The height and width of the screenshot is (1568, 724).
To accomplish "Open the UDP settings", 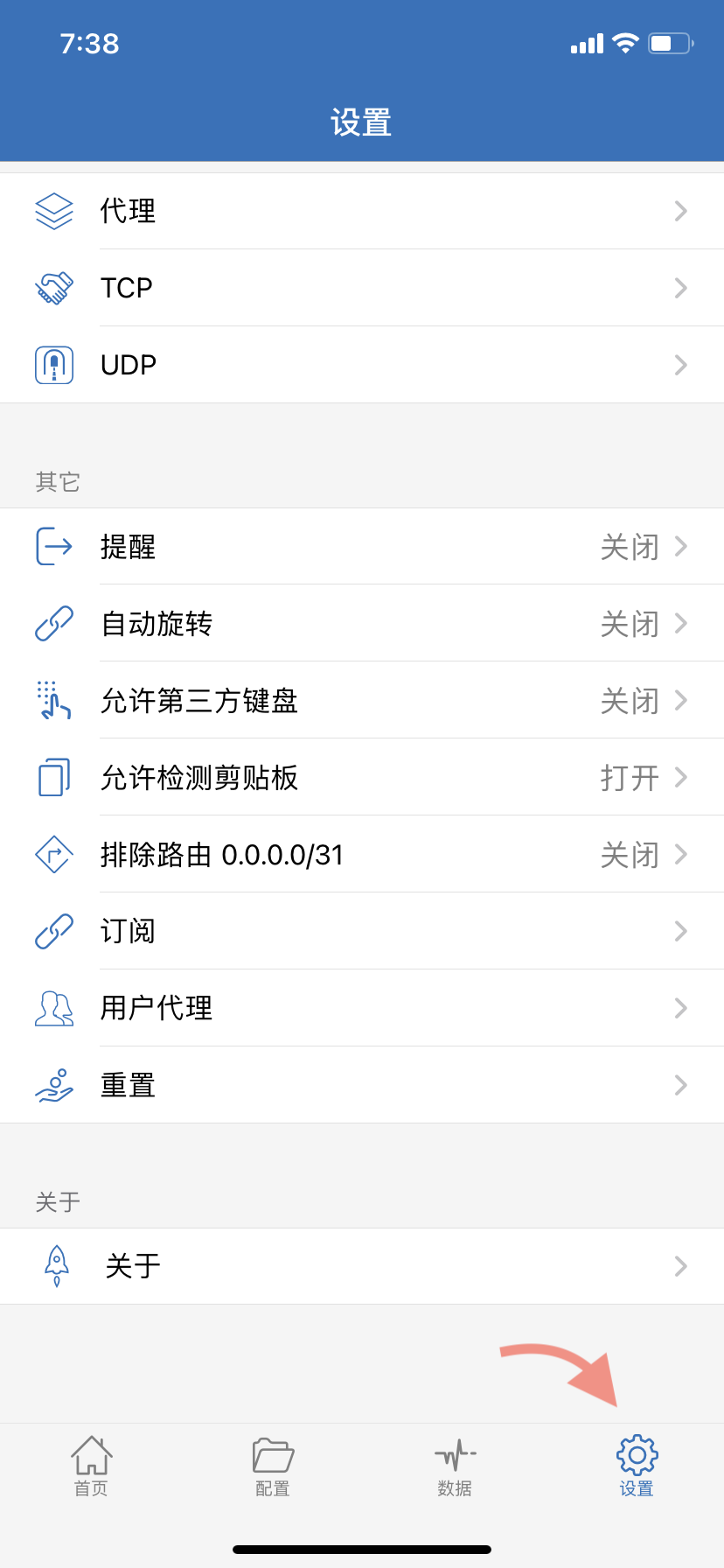I will (x=362, y=365).
